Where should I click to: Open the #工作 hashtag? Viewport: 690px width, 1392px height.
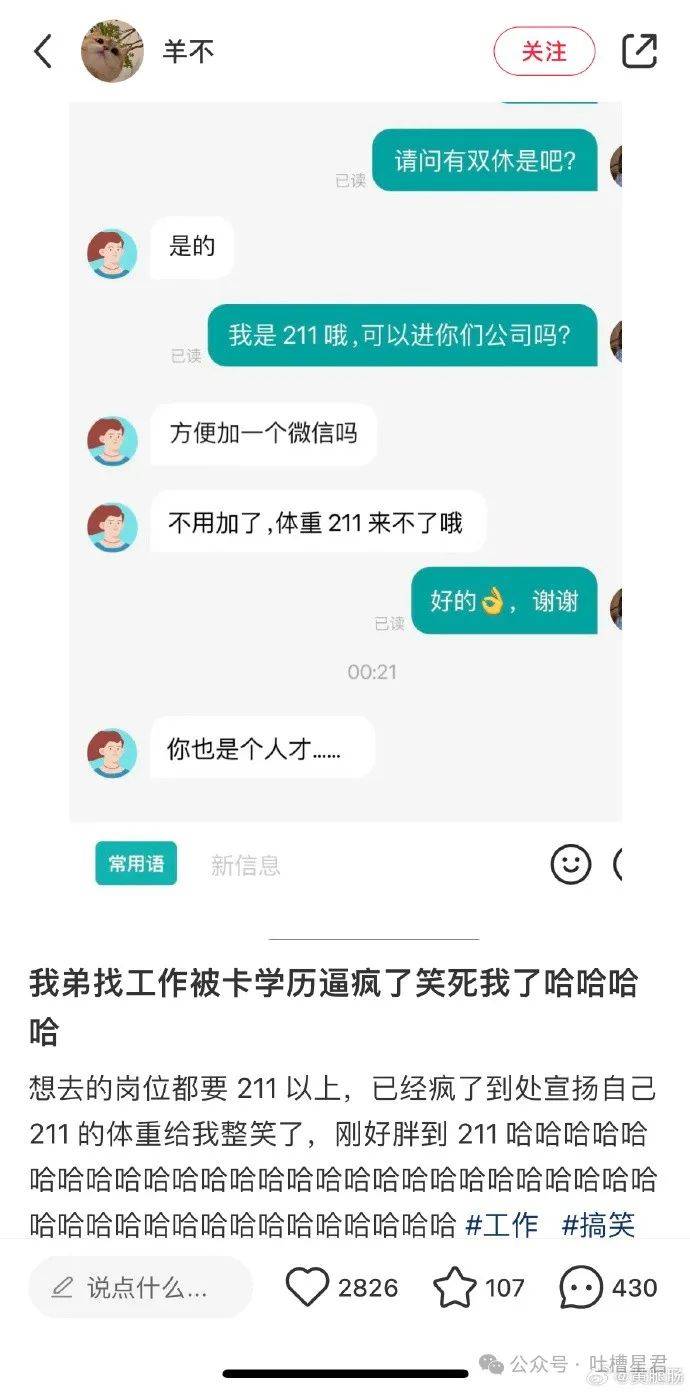502,1224
